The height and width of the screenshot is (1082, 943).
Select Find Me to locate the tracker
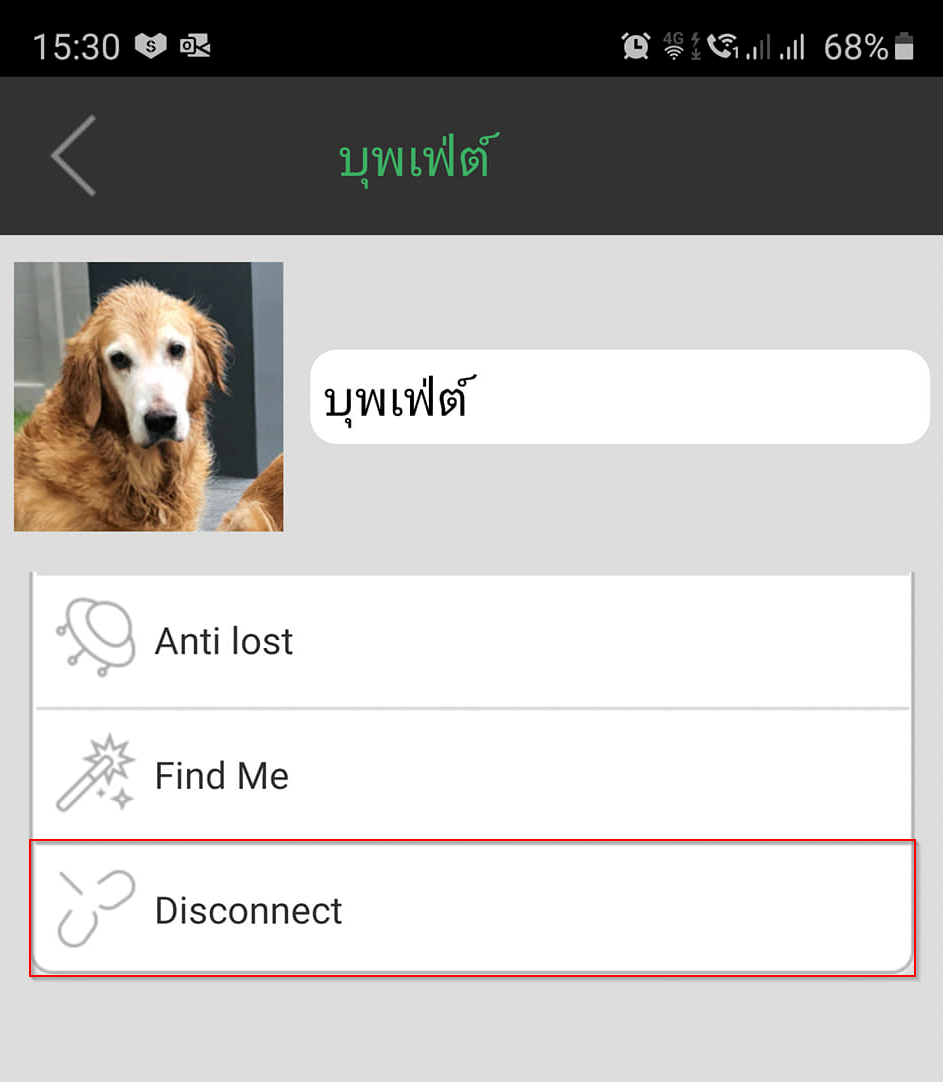472,776
